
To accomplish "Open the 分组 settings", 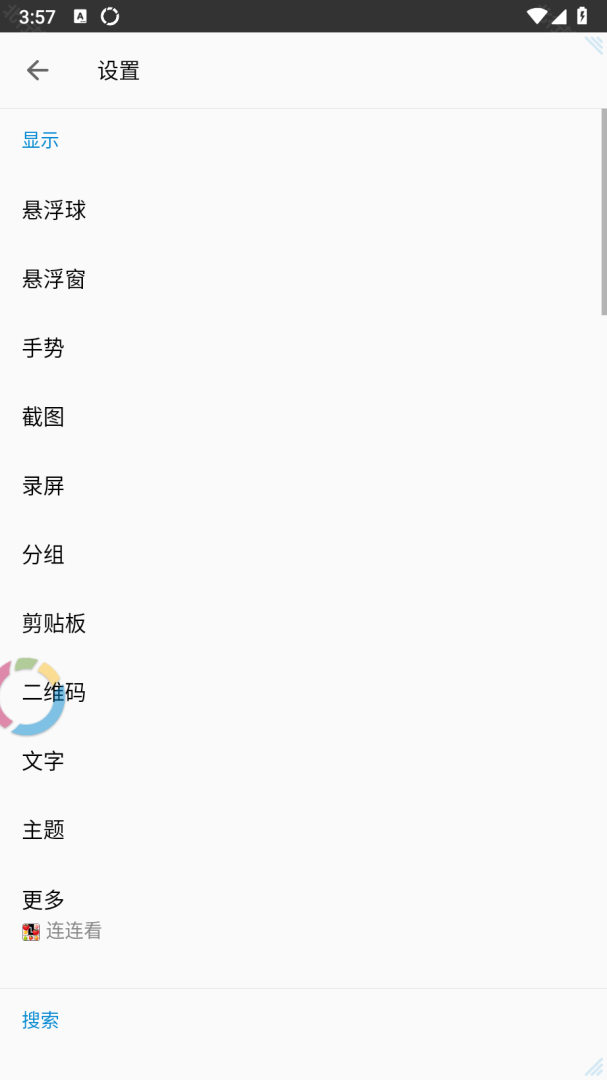I will point(301,554).
